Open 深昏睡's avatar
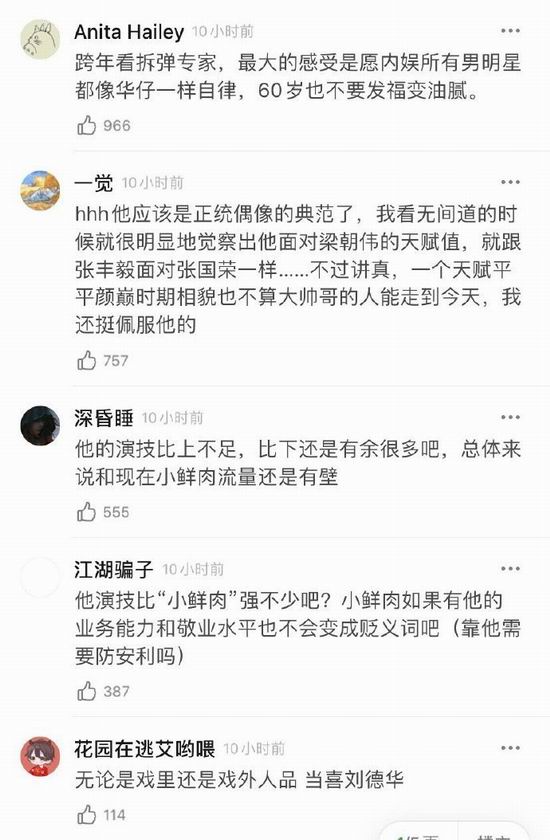Image resolution: width=550 pixels, height=840 pixels. tap(40, 425)
